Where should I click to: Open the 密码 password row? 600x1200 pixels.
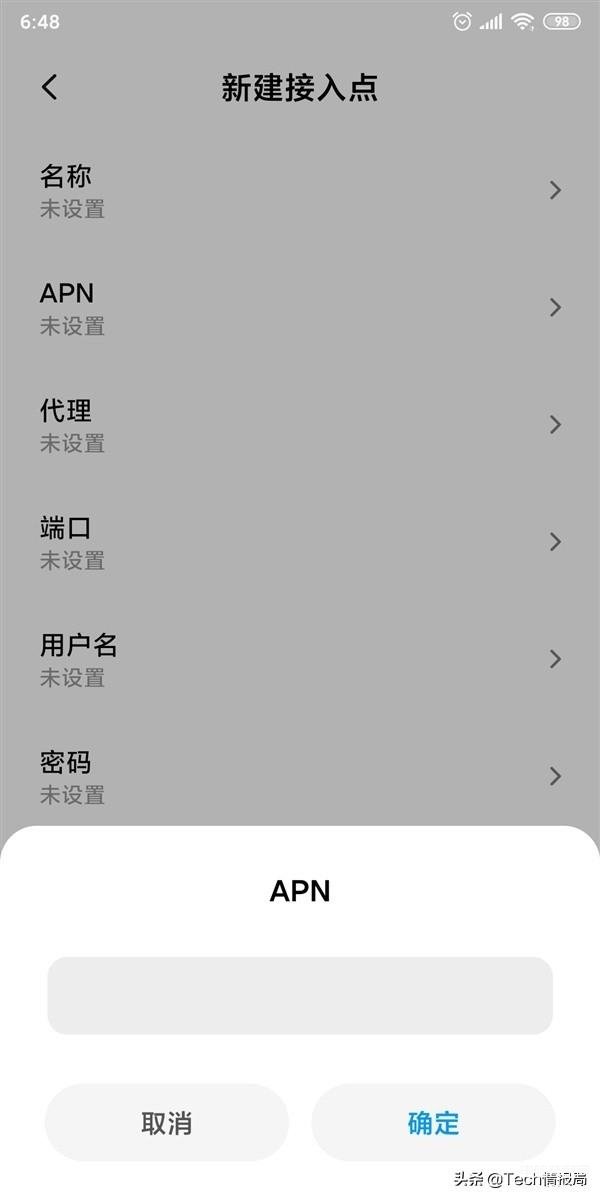point(300,776)
